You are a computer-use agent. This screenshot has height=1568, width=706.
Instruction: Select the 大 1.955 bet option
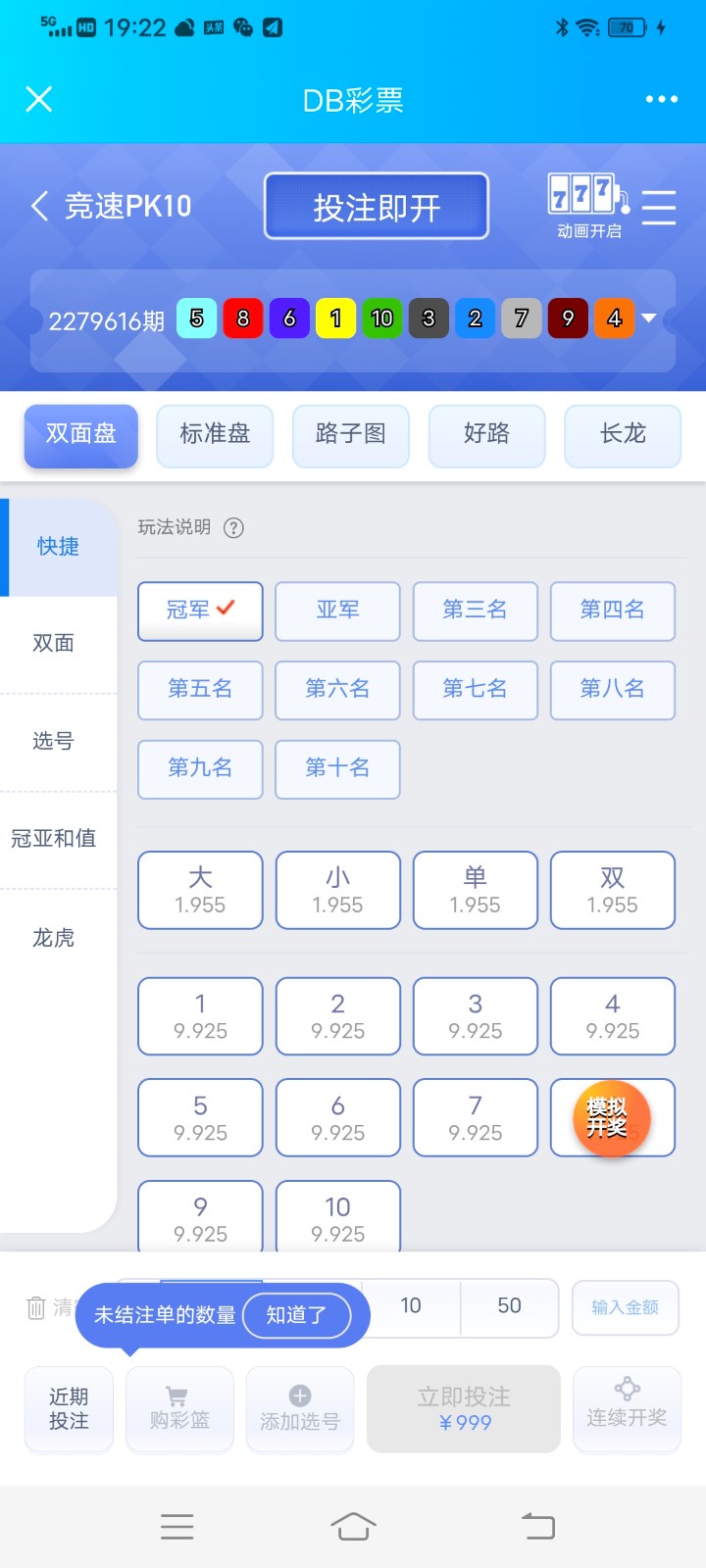(x=200, y=890)
